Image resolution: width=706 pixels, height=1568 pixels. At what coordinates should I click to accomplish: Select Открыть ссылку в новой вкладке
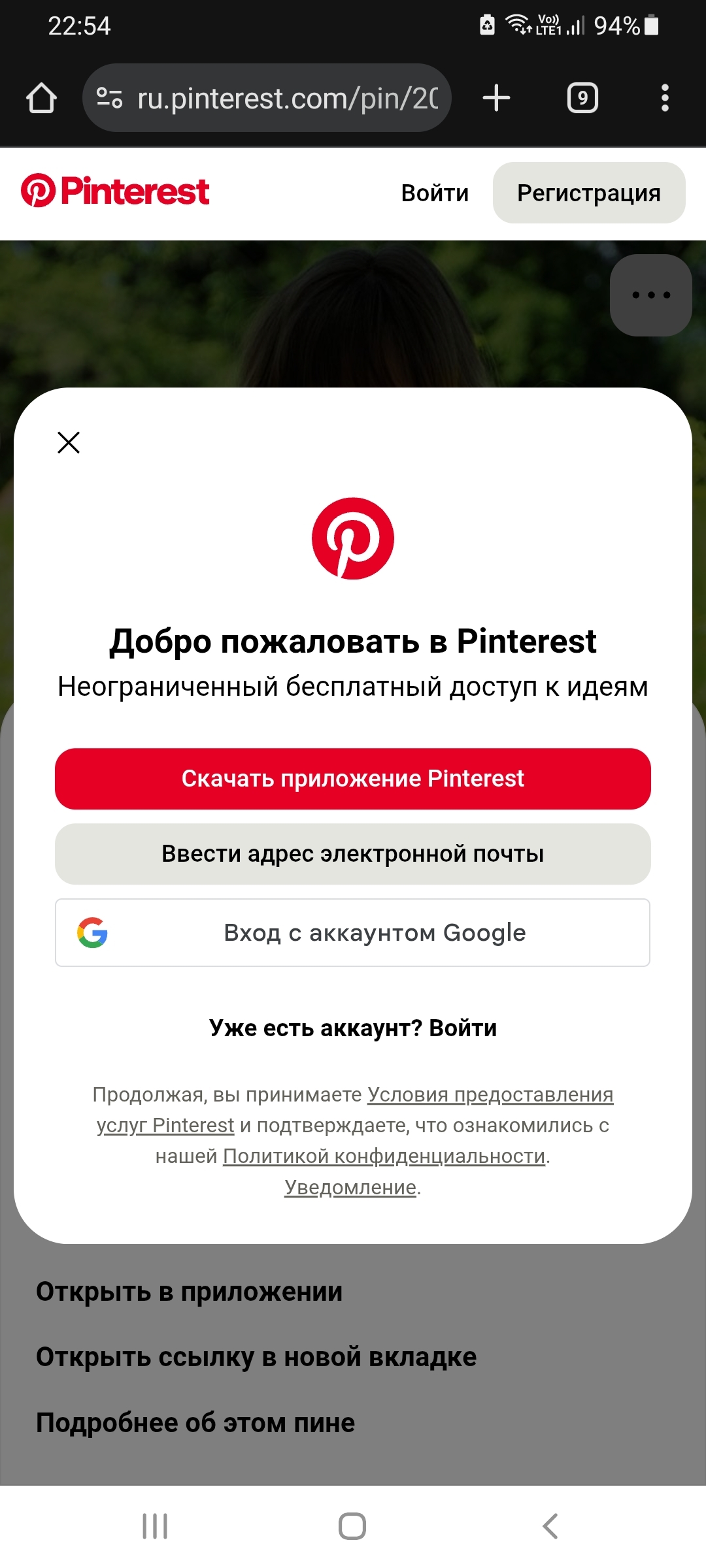[x=256, y=1357]
